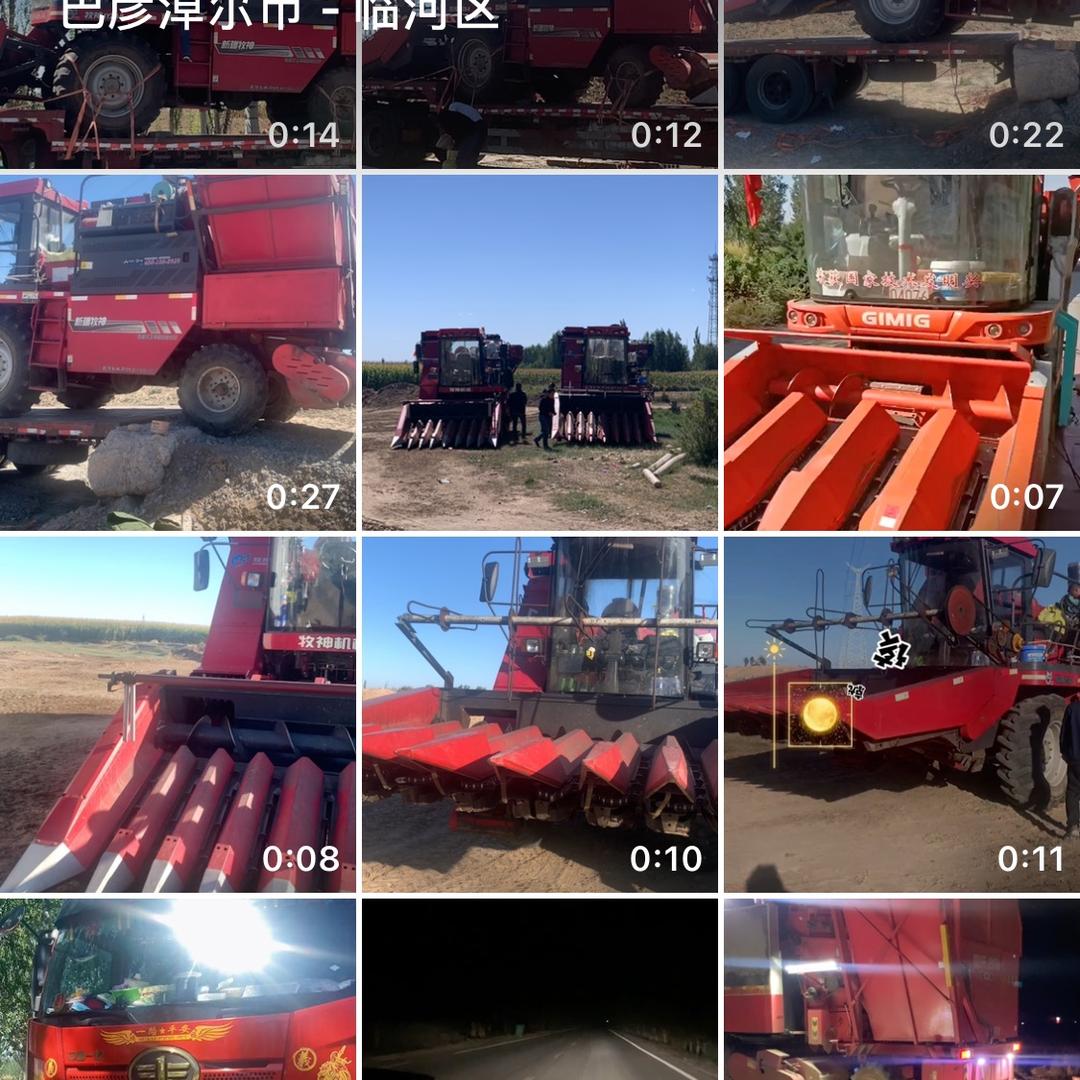The height and width of the screenshot is (1080, 1080).
Task: Open the 0:14 video thumbnail
Action: pos(178,85)
